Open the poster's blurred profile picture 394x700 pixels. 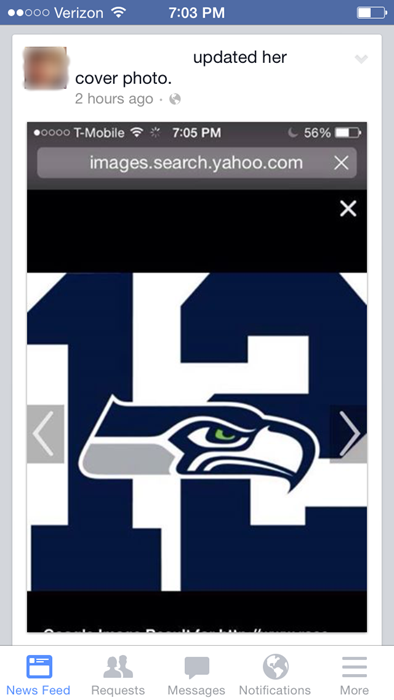point(46,68)
